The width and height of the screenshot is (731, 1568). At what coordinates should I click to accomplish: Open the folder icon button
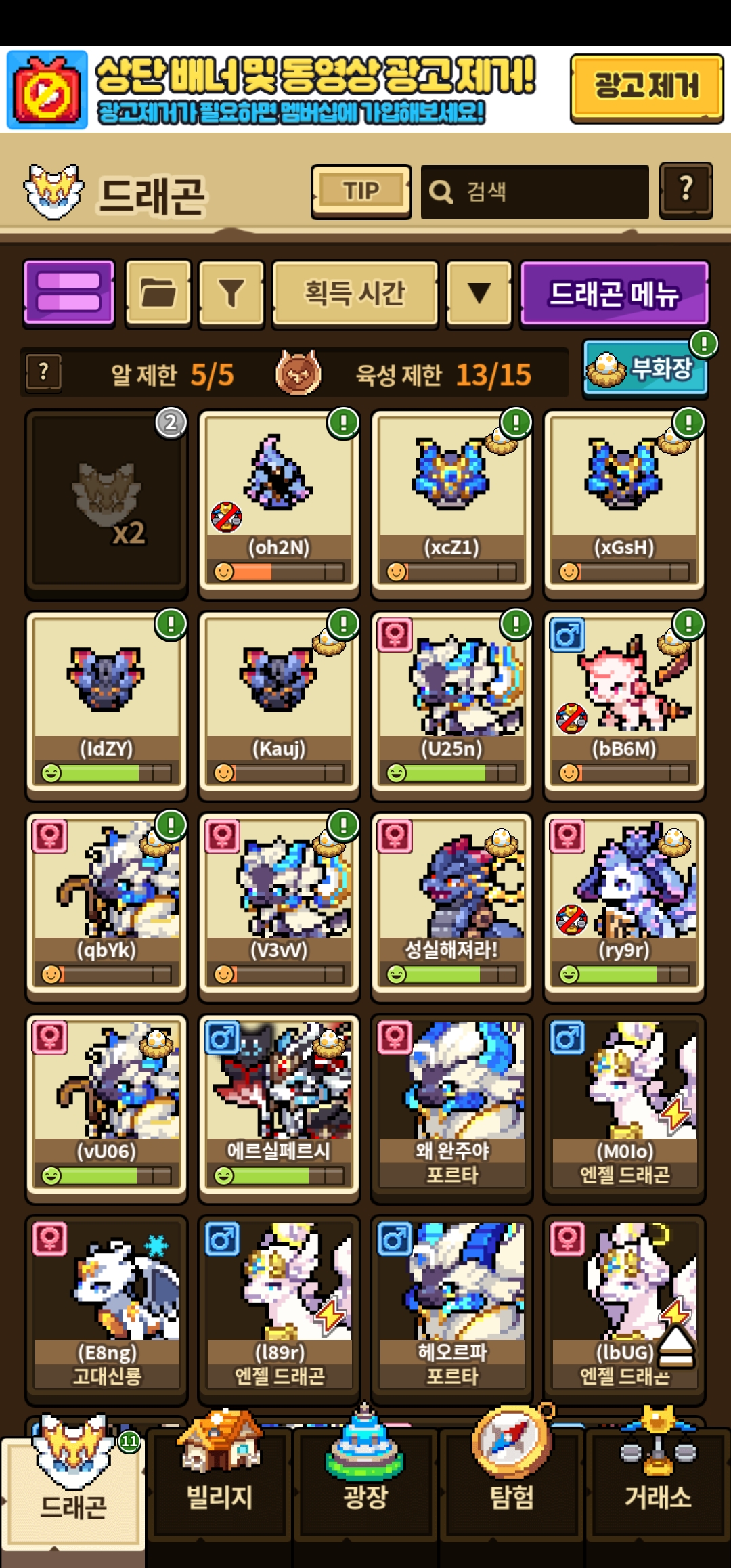[x=158, y=293]
